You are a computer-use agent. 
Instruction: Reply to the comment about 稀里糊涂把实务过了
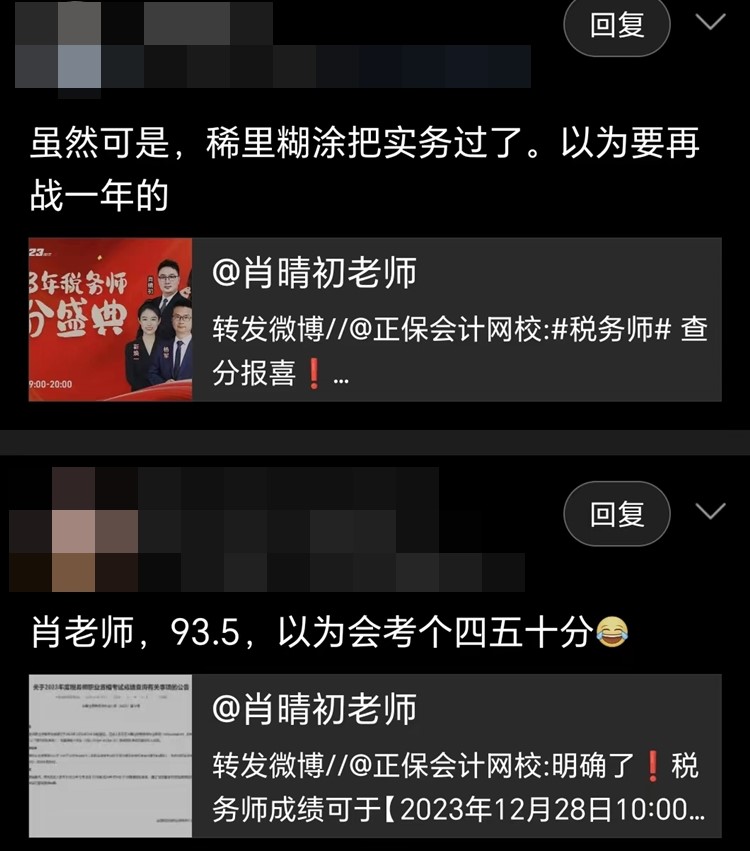[x=616, y=25]
